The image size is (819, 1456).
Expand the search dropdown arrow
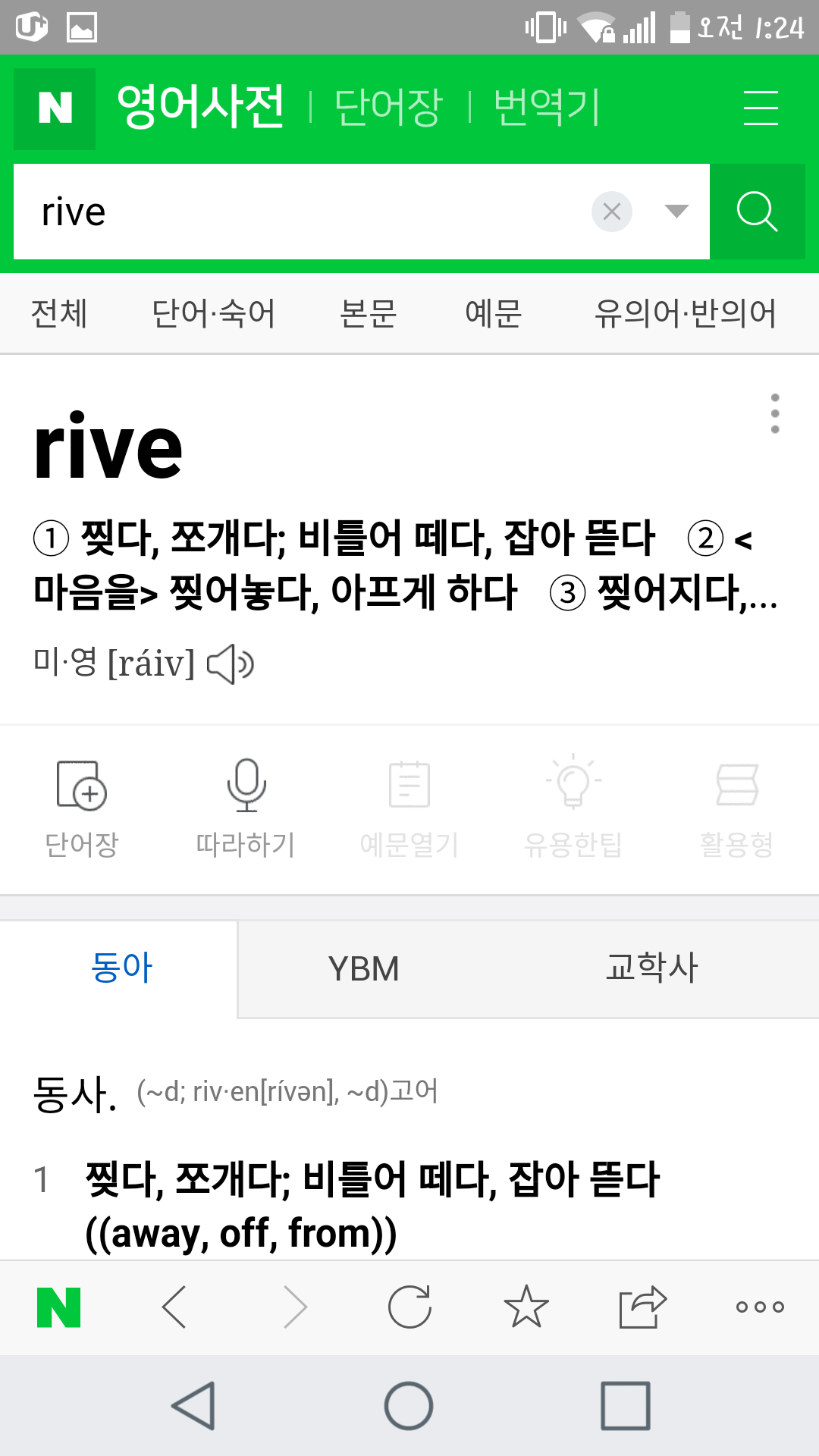[x=676, y=211]
